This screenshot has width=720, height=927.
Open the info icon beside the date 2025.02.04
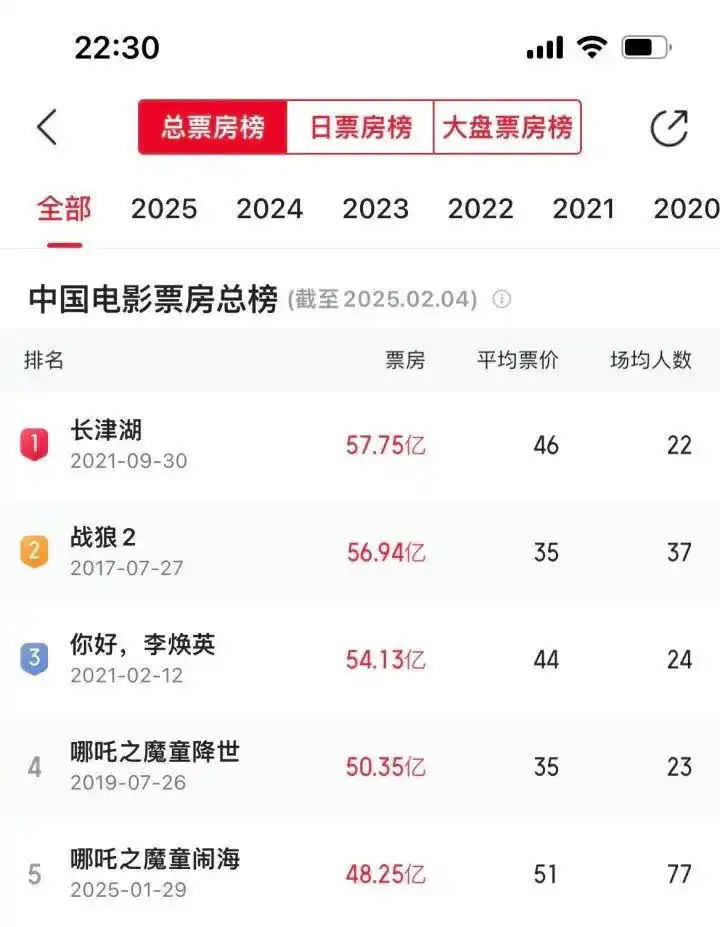point(501,299)
